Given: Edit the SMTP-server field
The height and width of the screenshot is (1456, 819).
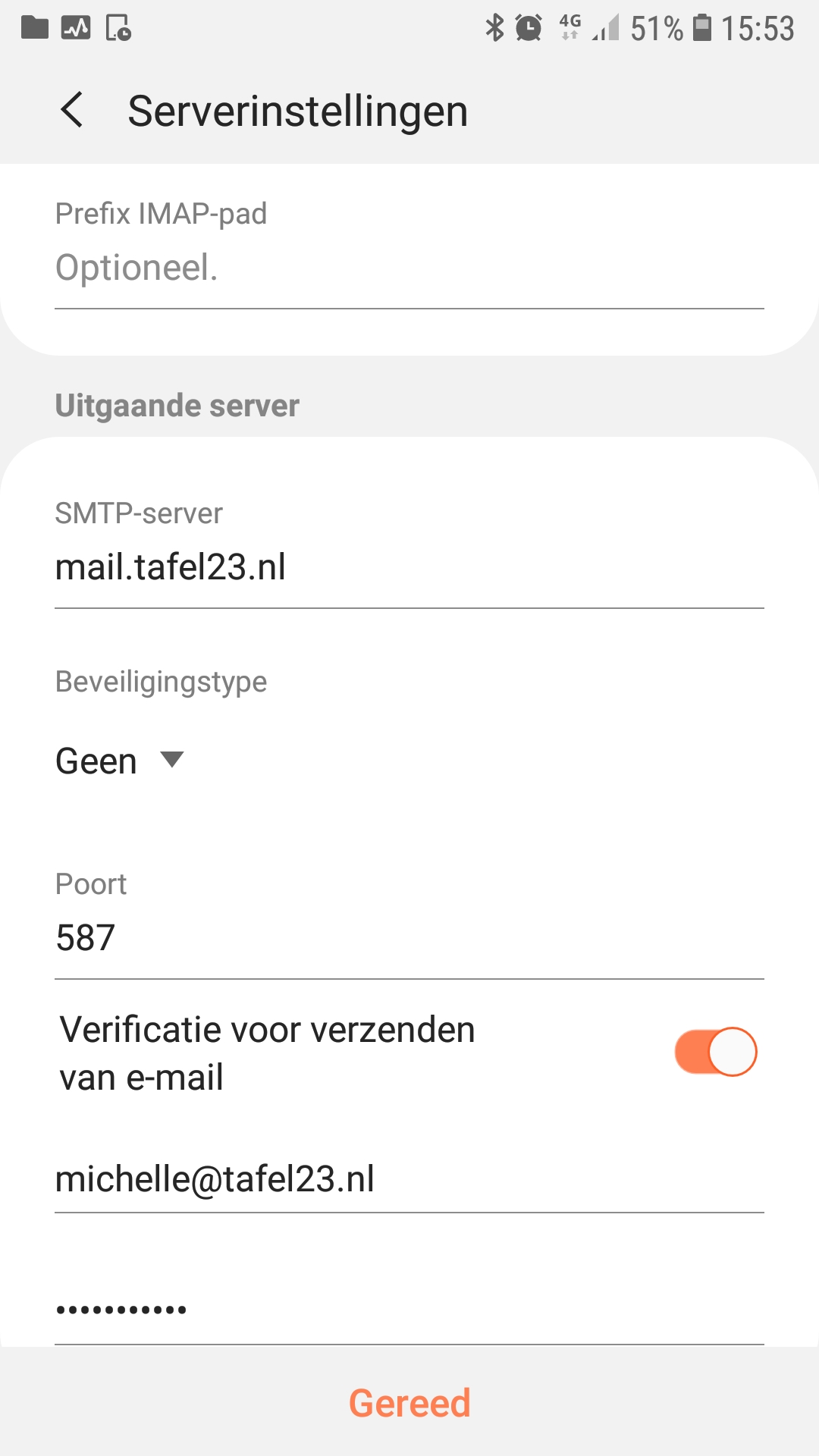Looking at the screenshot, I should point(409,568).
